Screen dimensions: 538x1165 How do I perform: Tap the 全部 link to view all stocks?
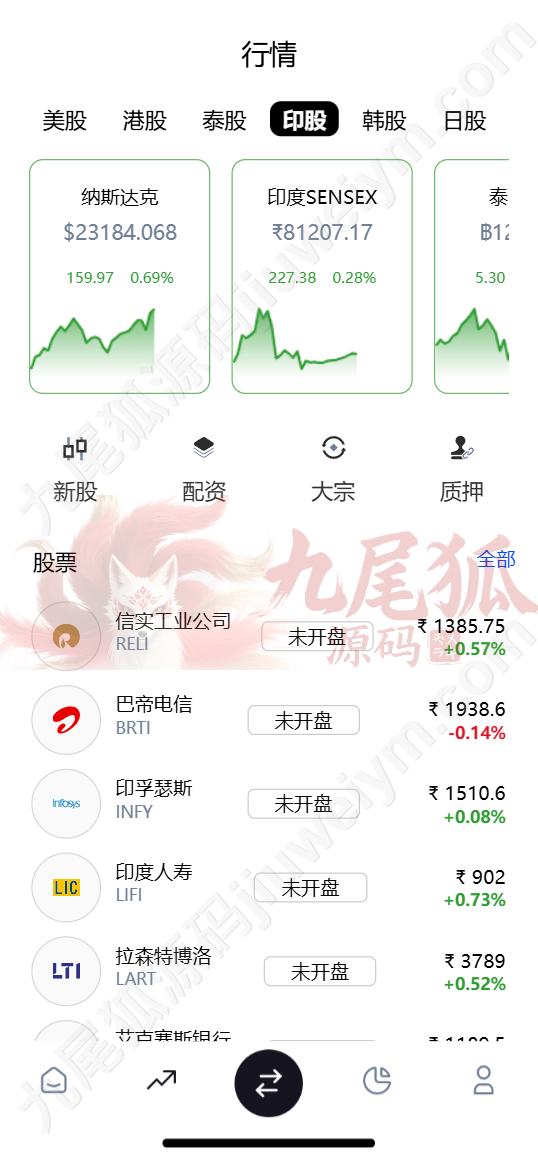(x=496, y=559)
